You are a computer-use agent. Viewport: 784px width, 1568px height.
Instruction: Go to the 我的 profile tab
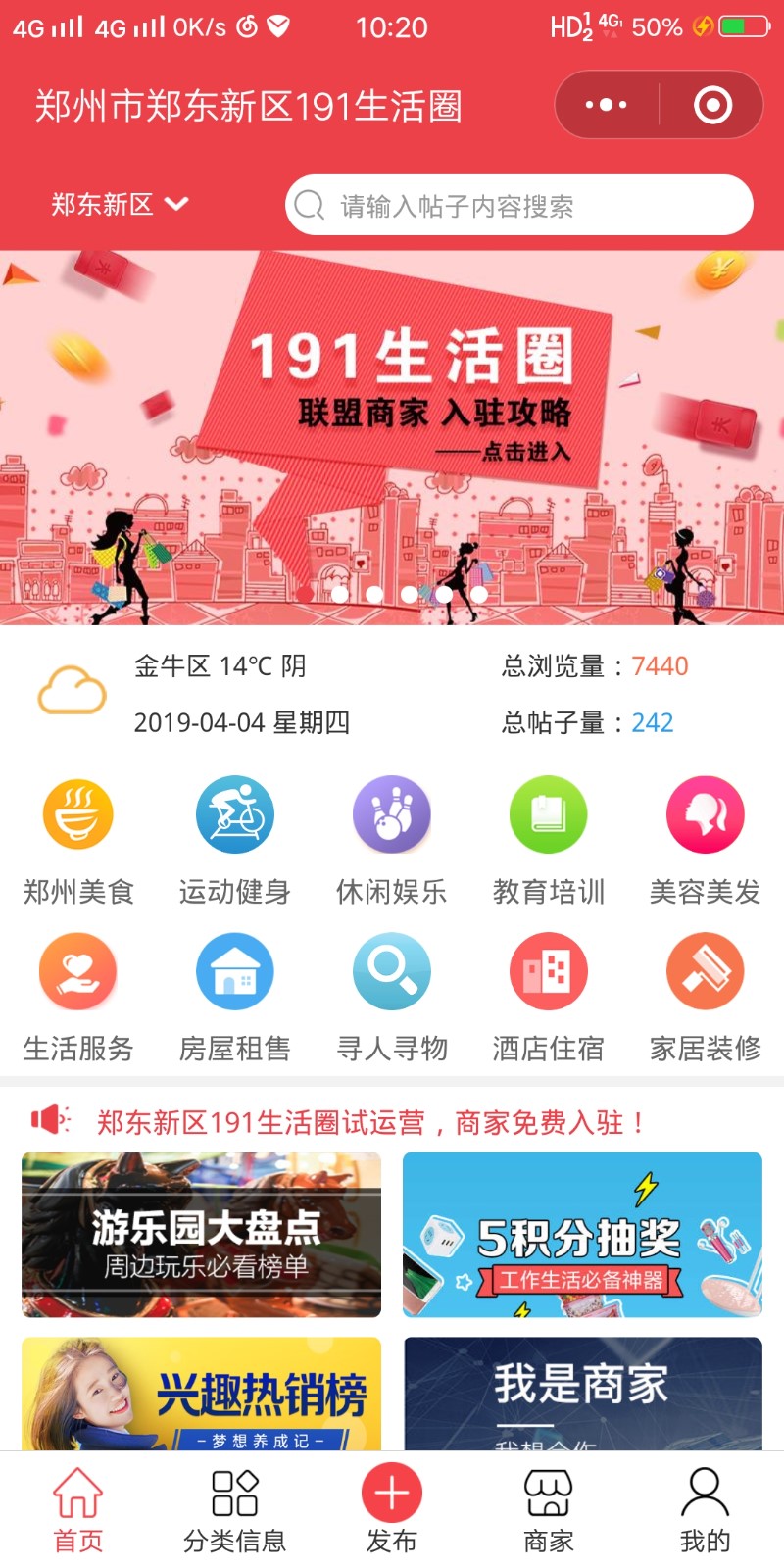[x=706, y=1510]
